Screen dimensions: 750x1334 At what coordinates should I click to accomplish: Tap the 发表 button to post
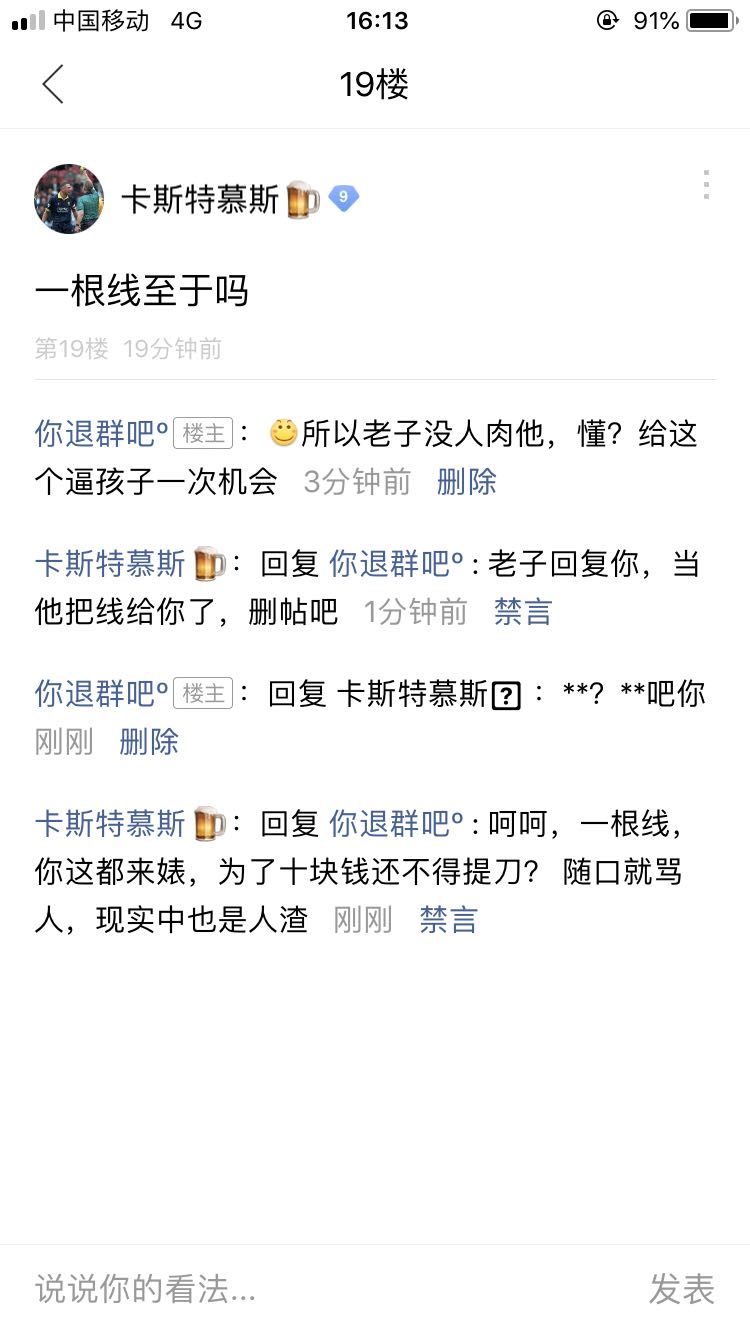pyautogui.click(x=681, y=1289)
